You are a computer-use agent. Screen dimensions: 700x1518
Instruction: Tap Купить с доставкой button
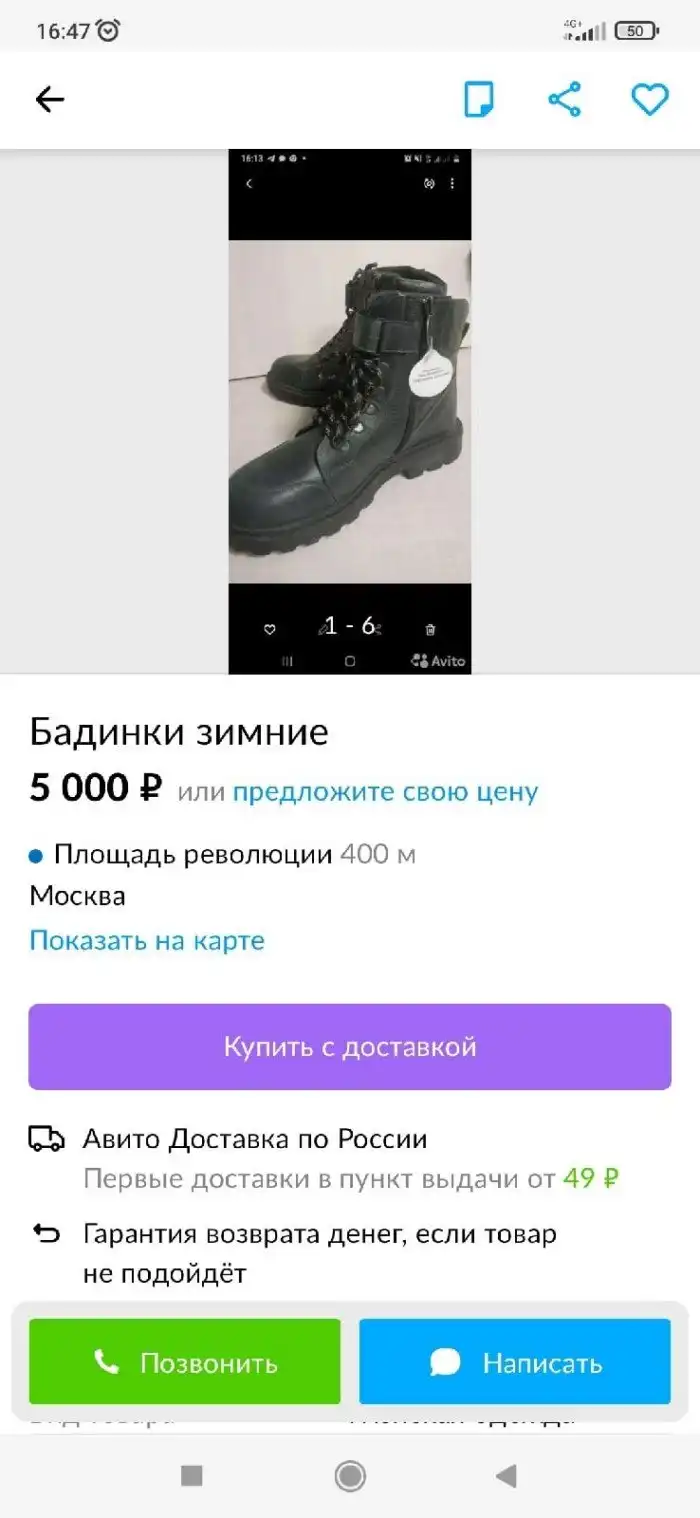350,1047
